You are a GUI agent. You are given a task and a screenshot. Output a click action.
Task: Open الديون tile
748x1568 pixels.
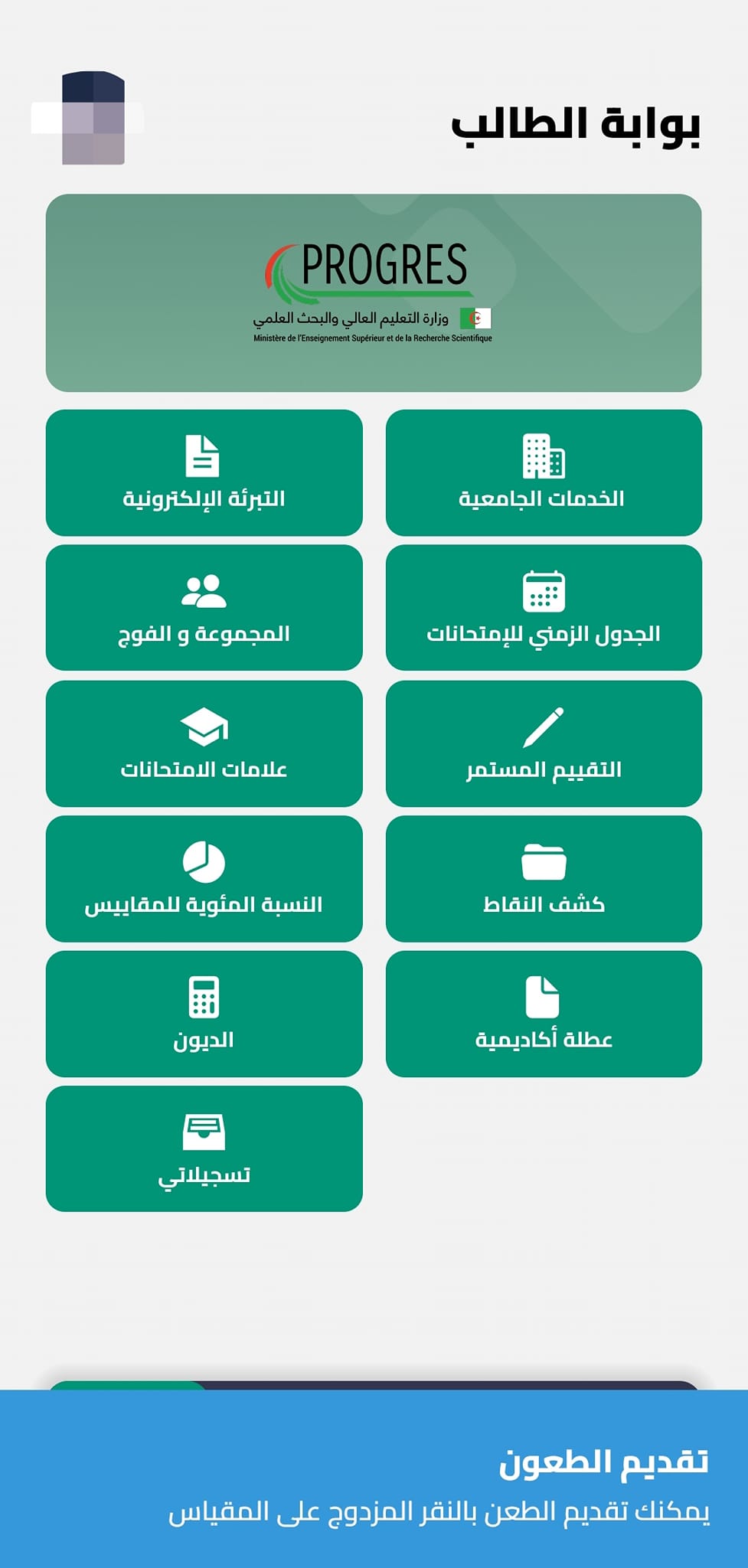click(204, 1014)
